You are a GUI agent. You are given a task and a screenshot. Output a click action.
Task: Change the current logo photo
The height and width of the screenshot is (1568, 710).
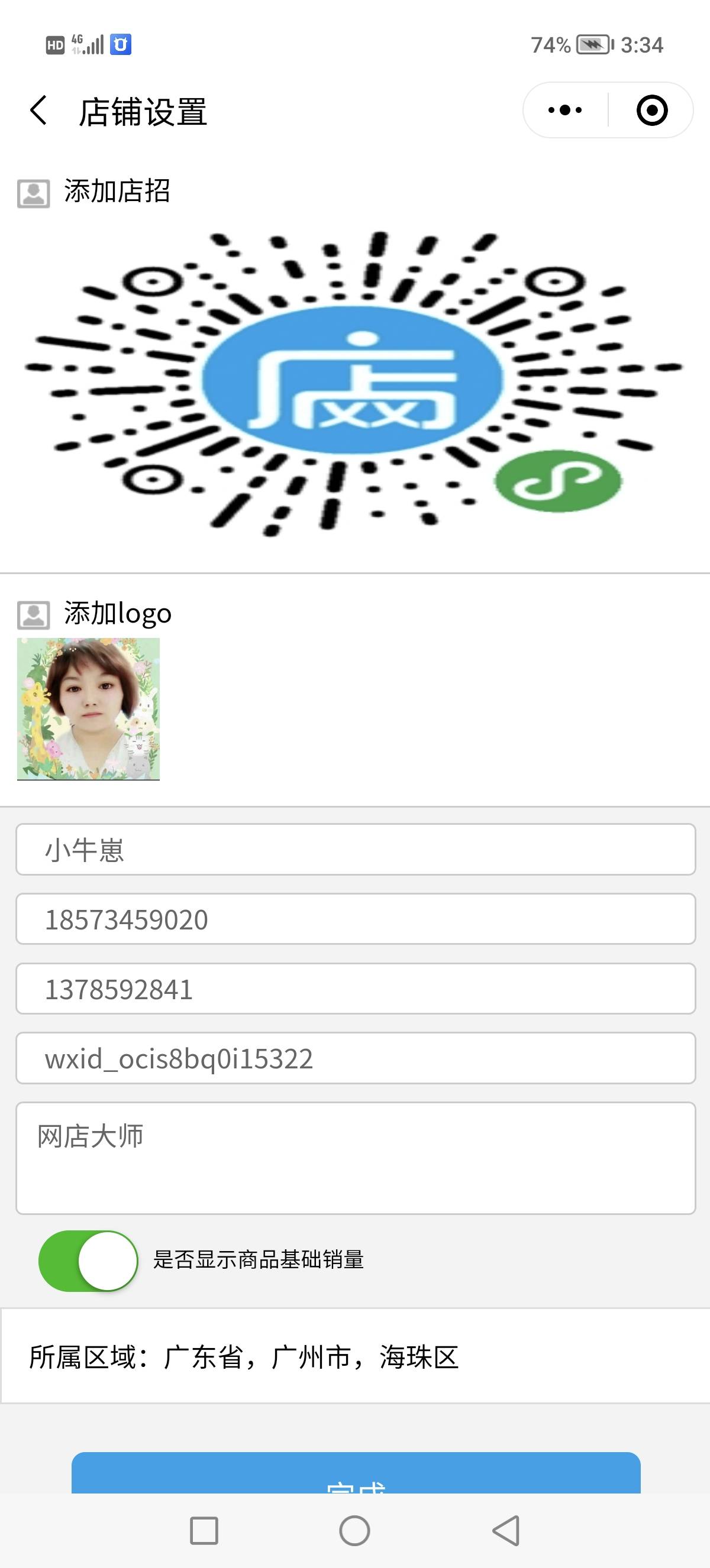[x=88, y=708]
